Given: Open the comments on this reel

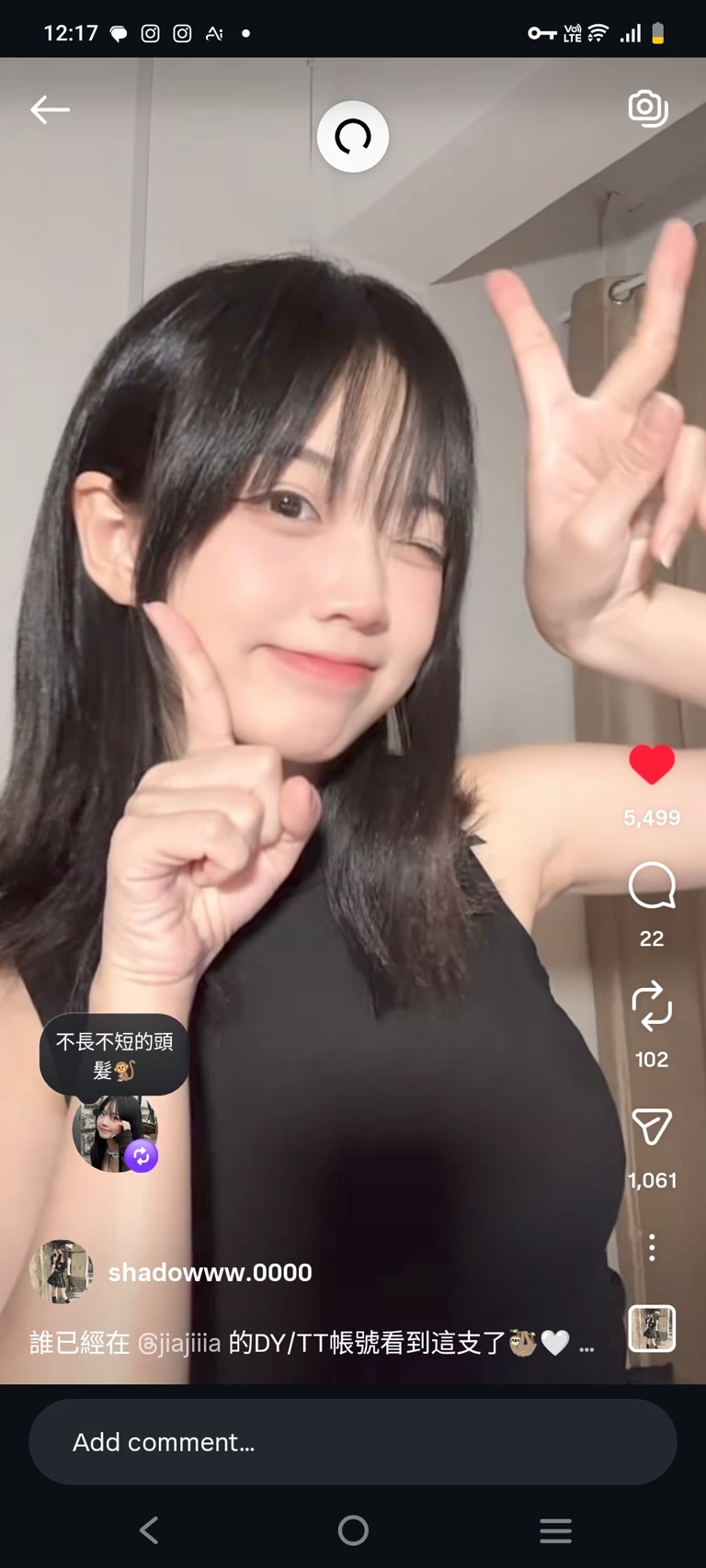Looking at the screenshot, I should click(x=652, y=886).
